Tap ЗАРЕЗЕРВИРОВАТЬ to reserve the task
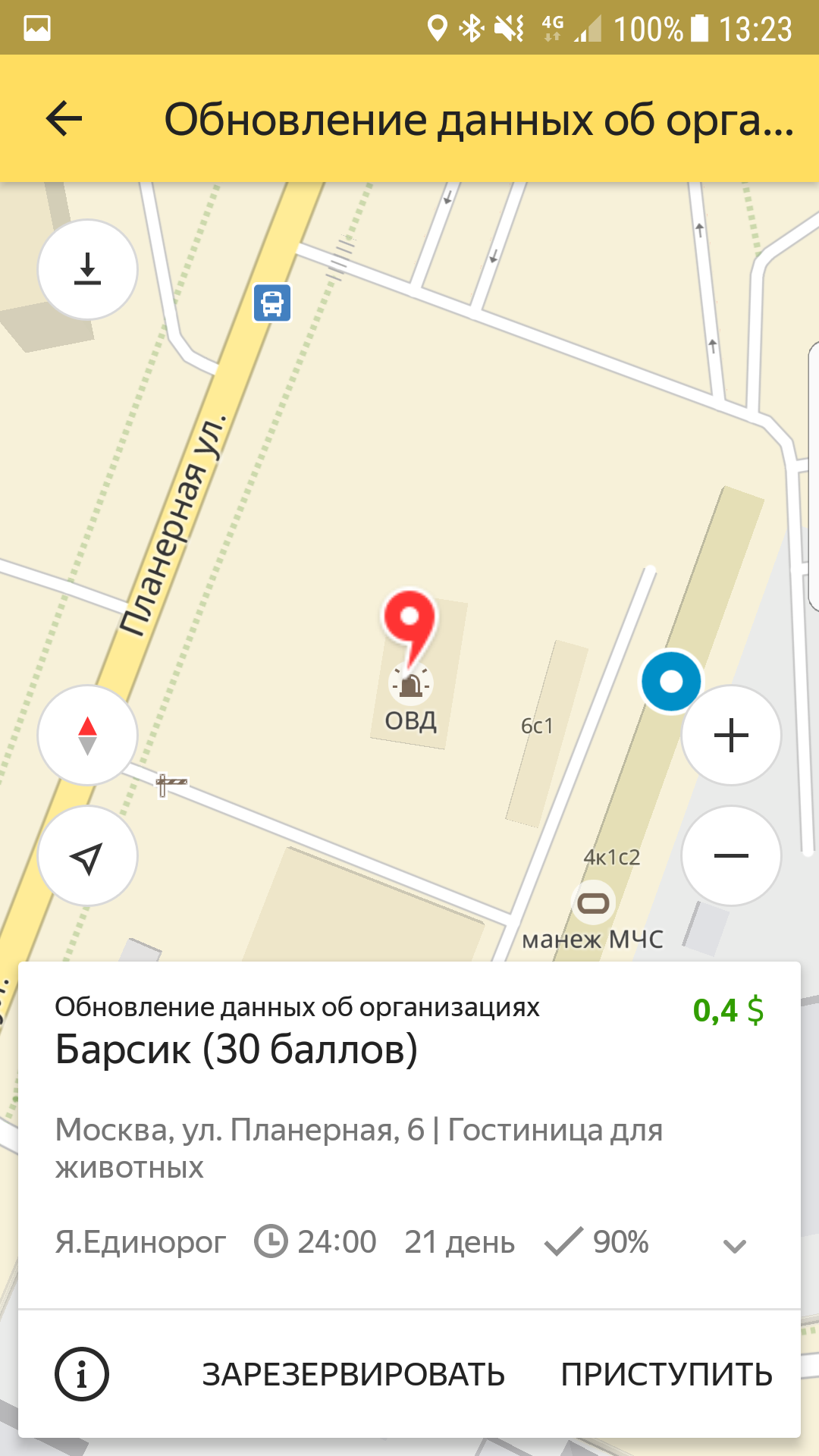The height and width of the screenshot is (1456, 819). [353, 1375]
